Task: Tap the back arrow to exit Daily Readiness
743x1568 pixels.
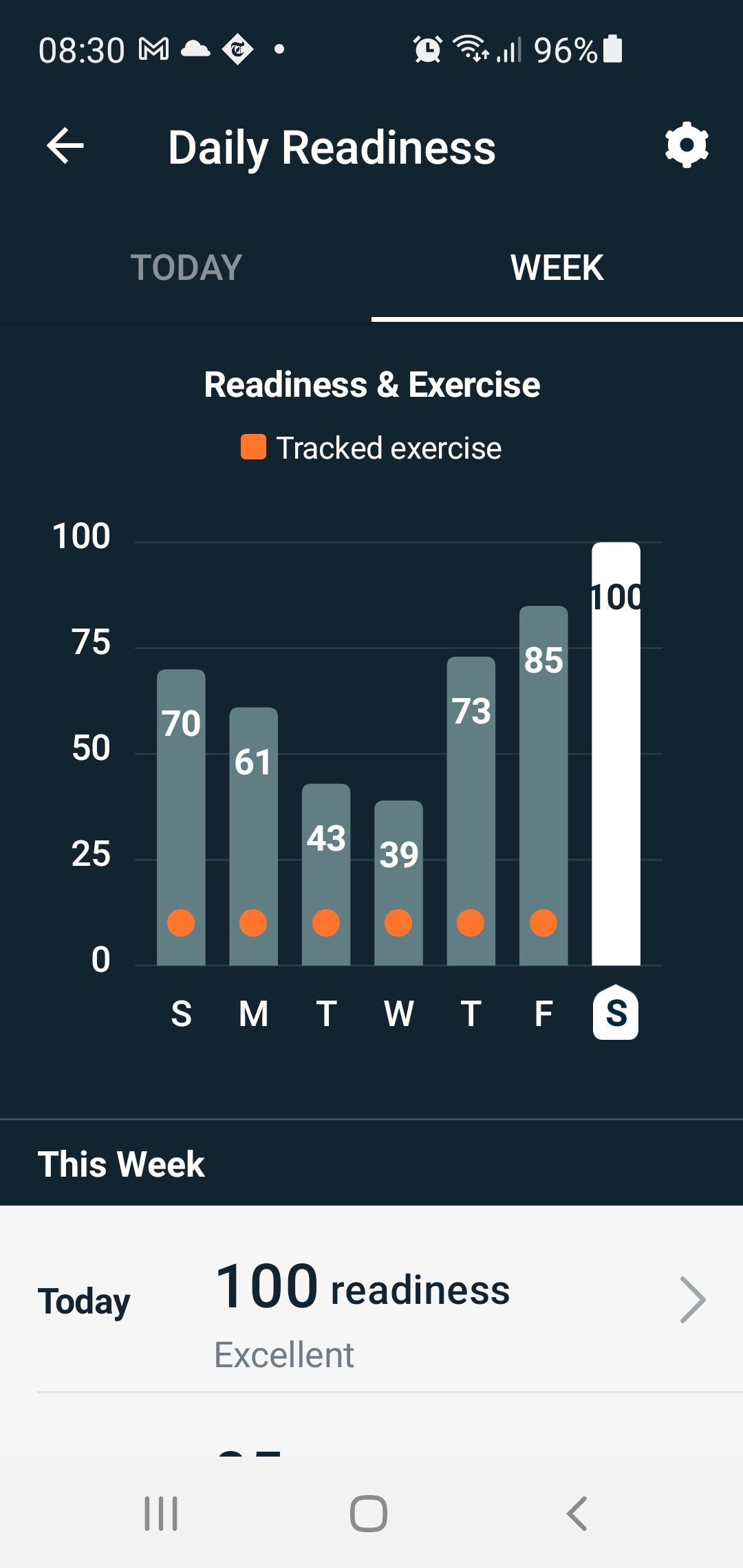Action: [x=65, y=145]
